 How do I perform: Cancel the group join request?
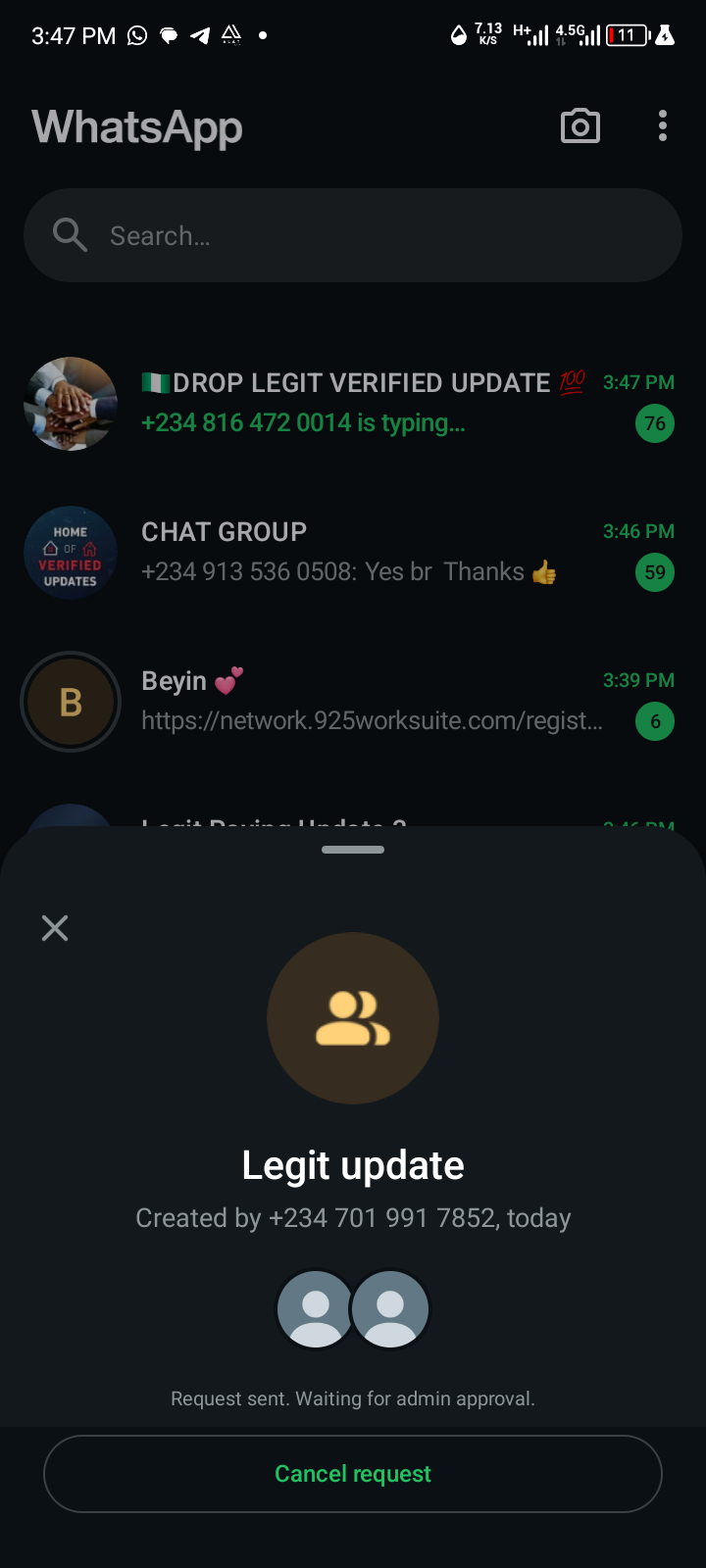tap(353, 1474)
